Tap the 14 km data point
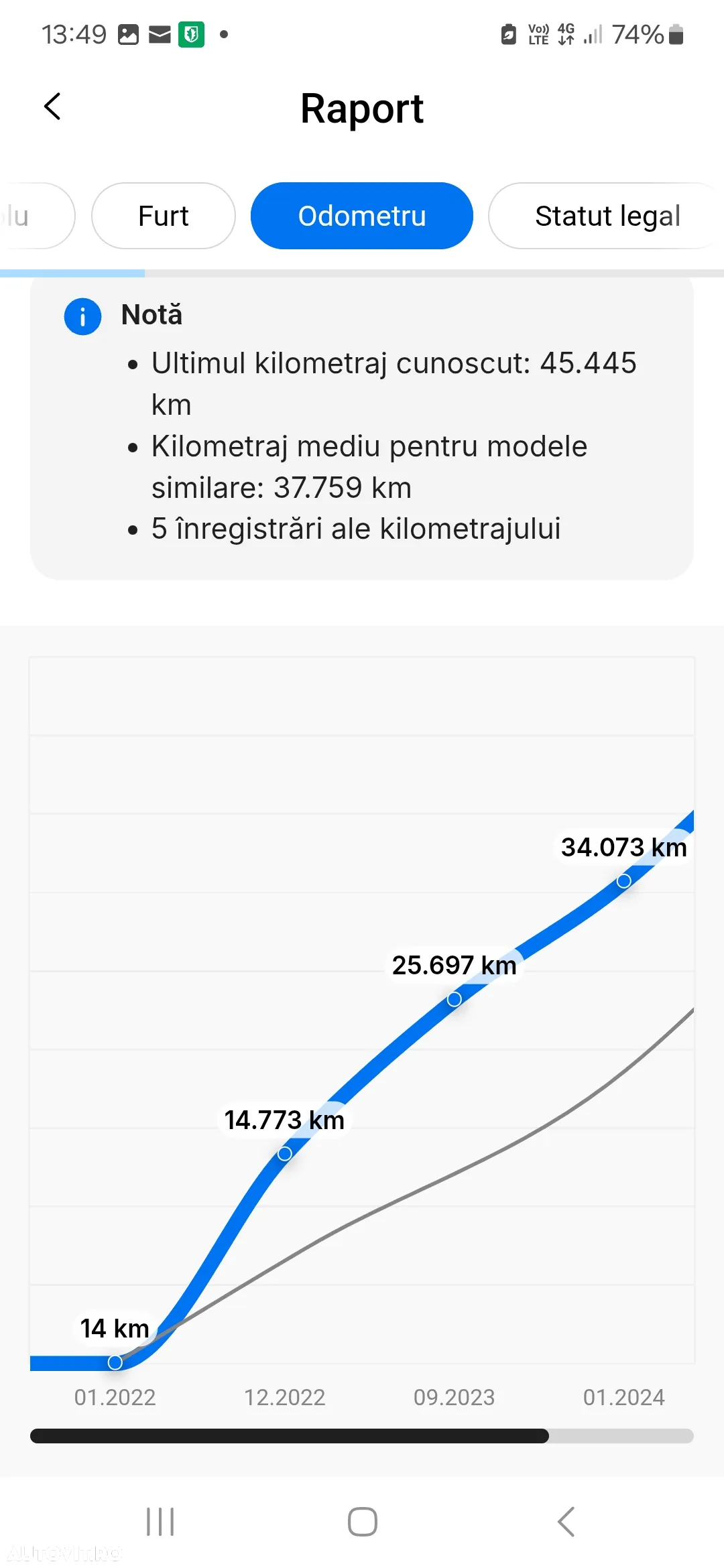 click(115, 1362)
